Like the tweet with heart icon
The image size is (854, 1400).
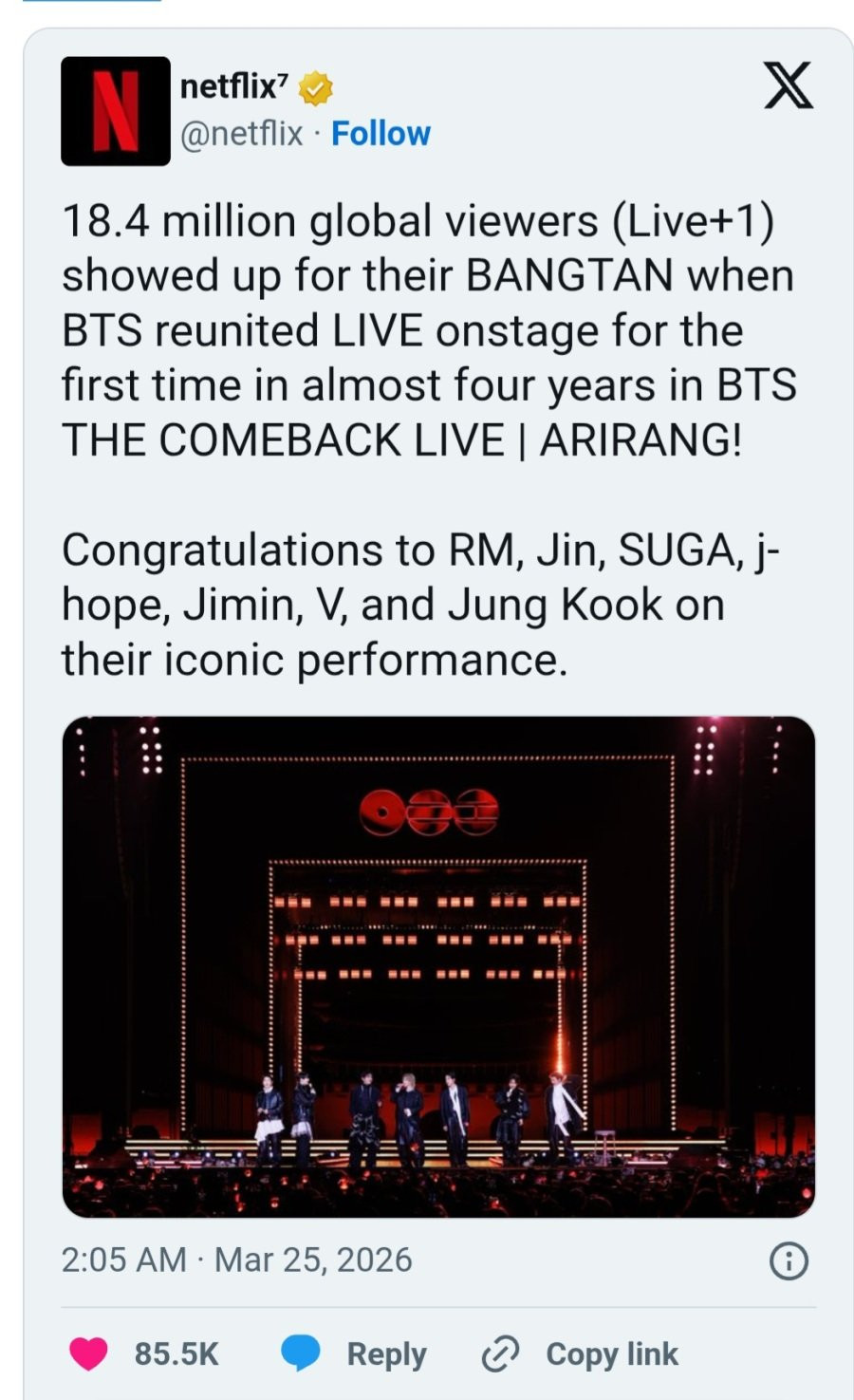[89, 1353]
